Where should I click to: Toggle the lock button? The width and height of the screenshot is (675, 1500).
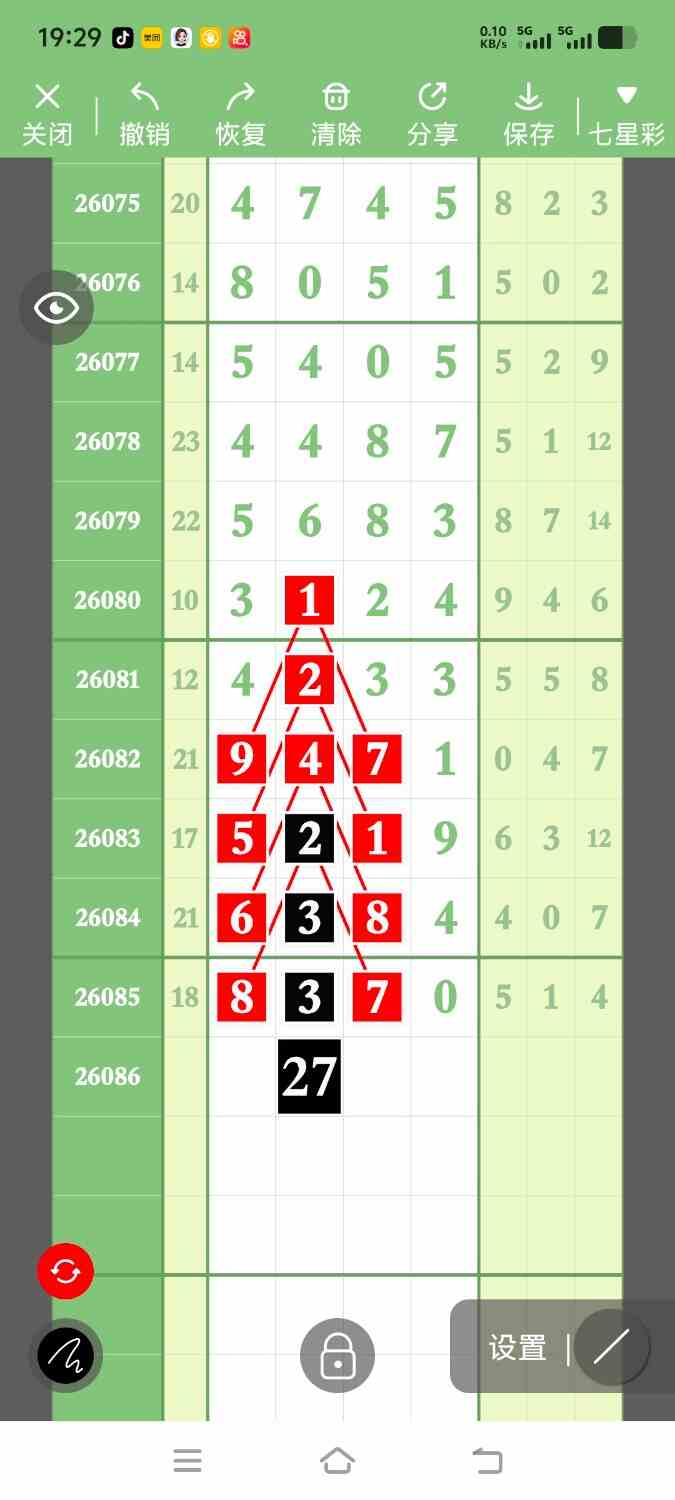[338, 1356]
